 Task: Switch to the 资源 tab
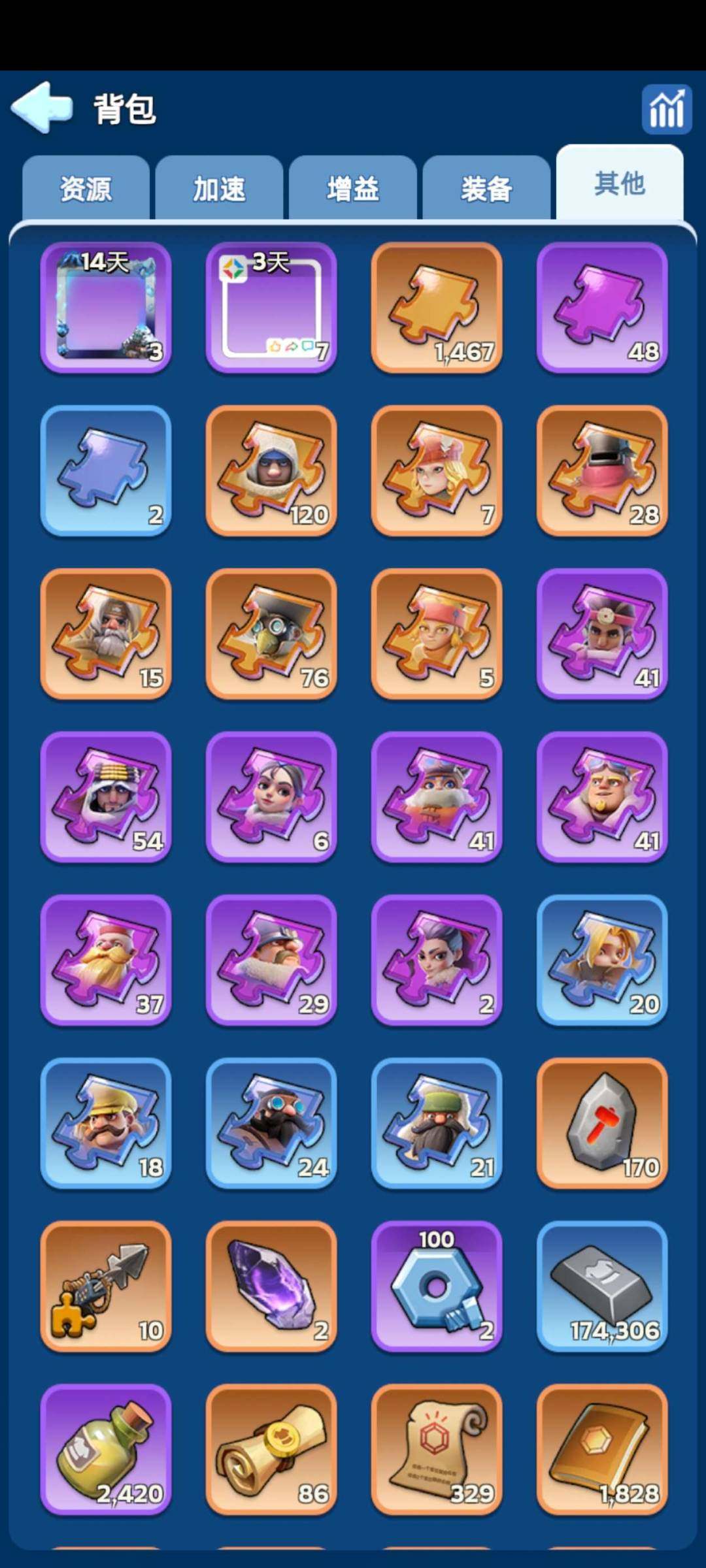(x=86, y=189)
